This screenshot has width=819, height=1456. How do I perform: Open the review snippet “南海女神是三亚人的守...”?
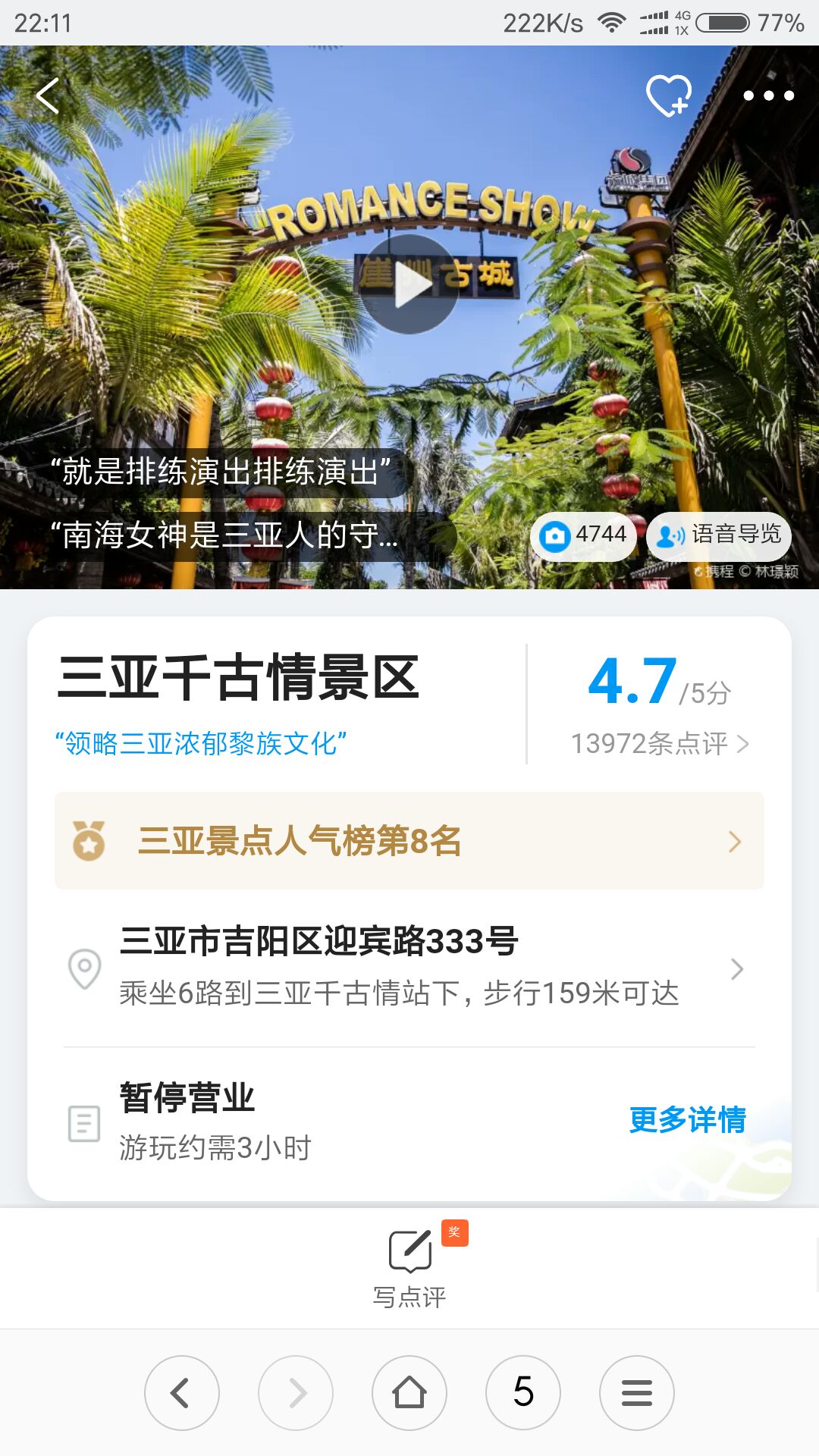click(x=227, y=535)
